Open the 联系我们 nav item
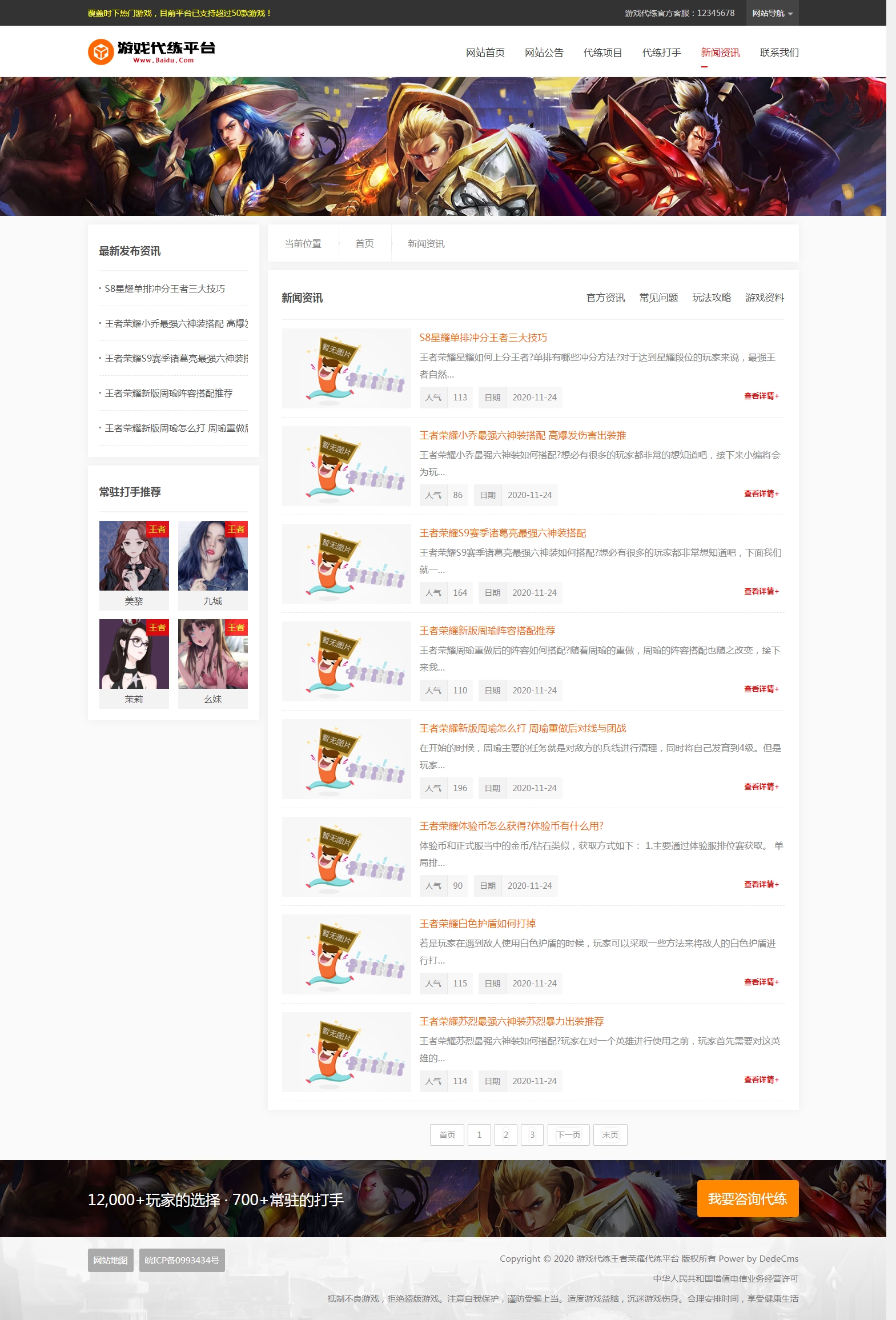Screen dimensions: 896x1320 coord(779,53)
